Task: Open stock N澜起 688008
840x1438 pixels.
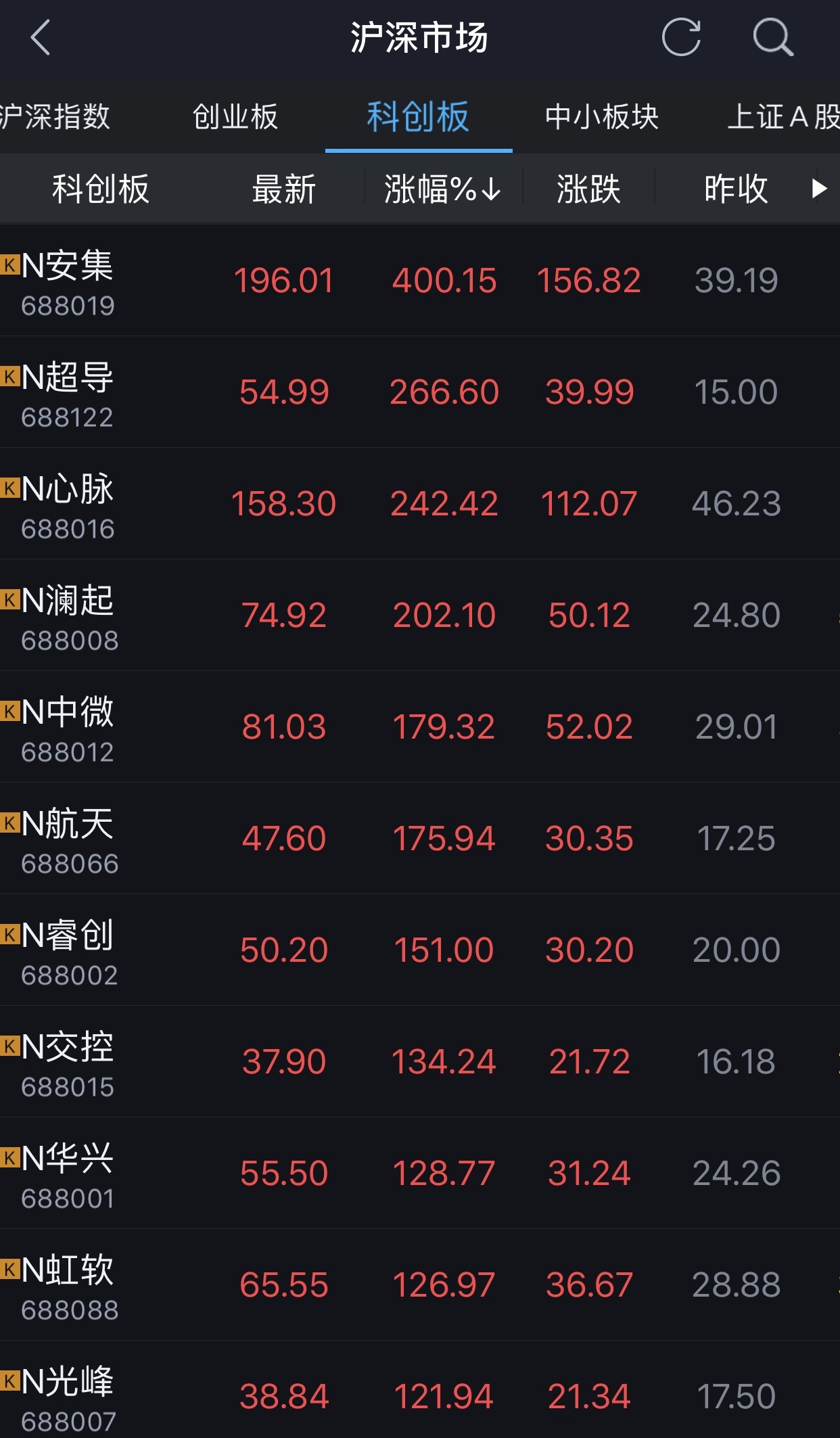Action: pyautogui.click(x=68, y=616)
